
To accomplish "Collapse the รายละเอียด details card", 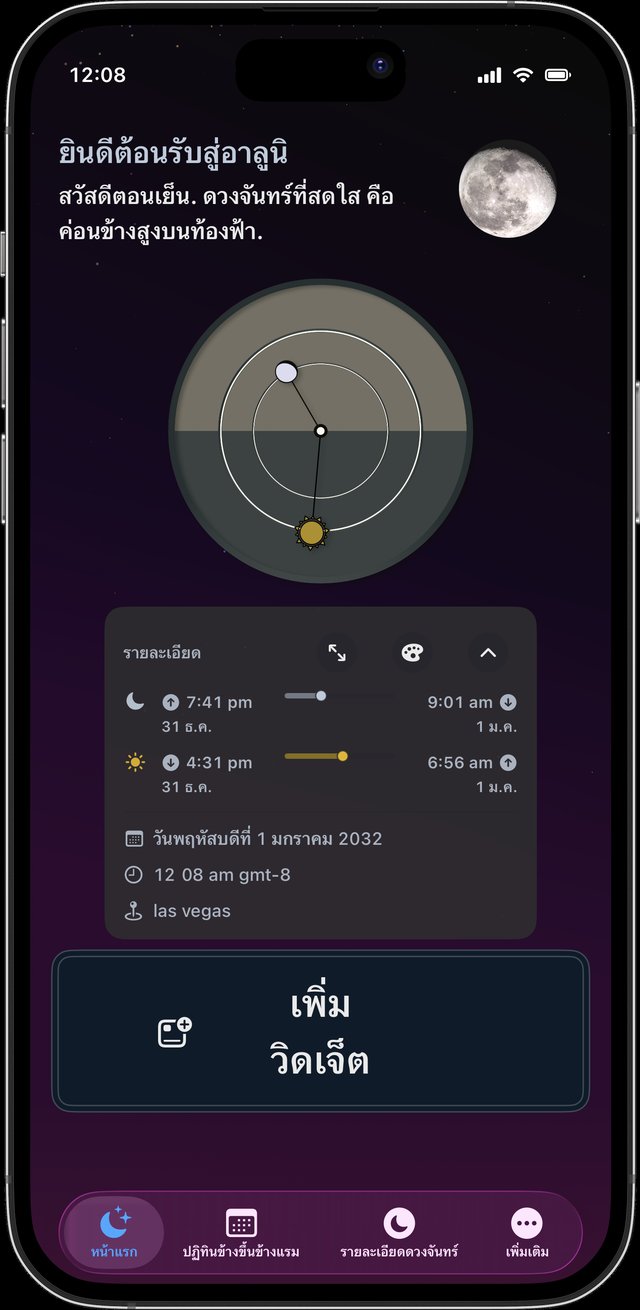I will [488, 653].
